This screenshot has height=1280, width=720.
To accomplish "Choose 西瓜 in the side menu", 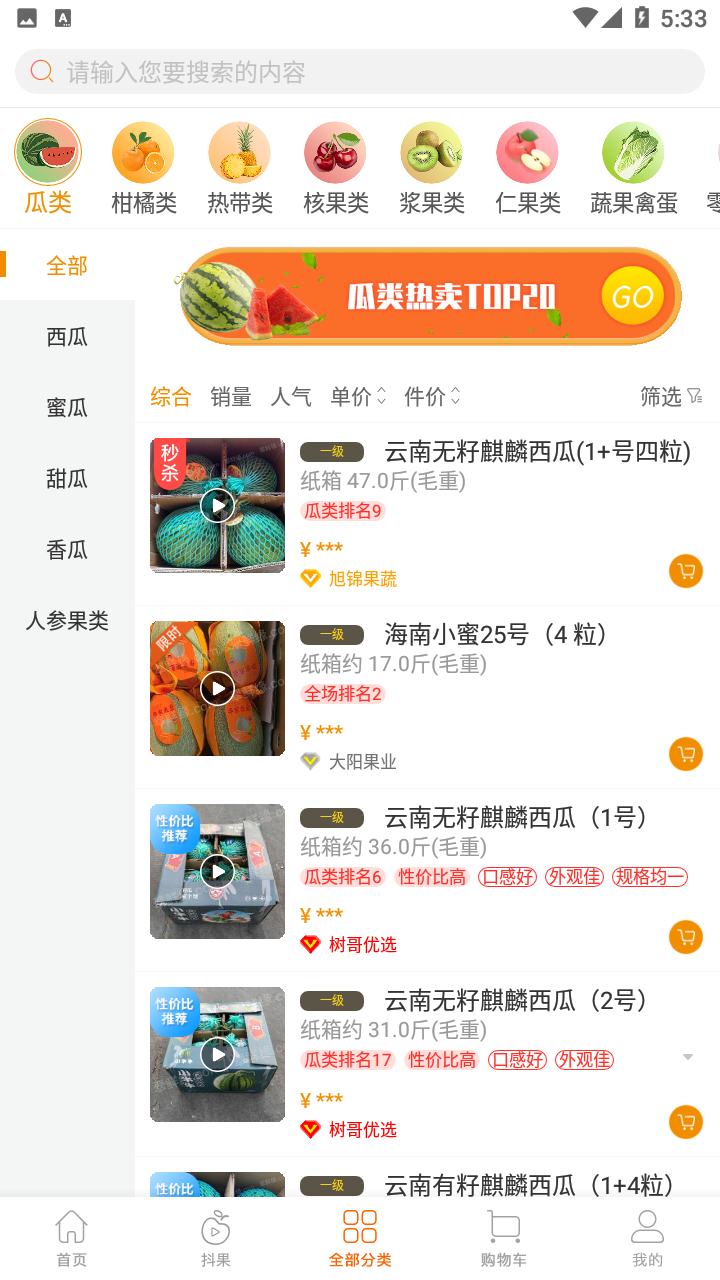I will [x=67, y=337].
